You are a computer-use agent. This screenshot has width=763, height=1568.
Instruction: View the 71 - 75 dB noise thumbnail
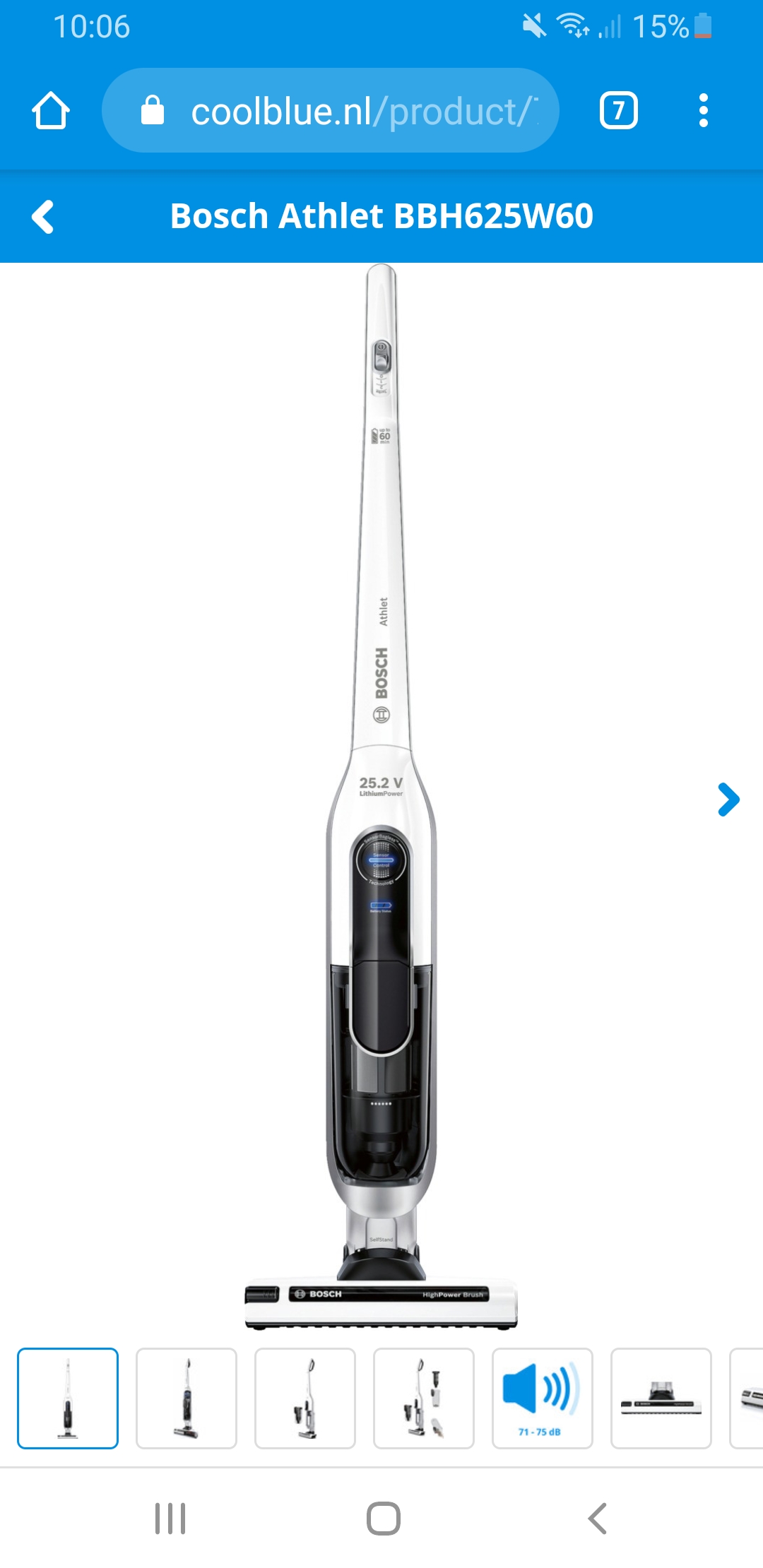[x=543, y=1398]
